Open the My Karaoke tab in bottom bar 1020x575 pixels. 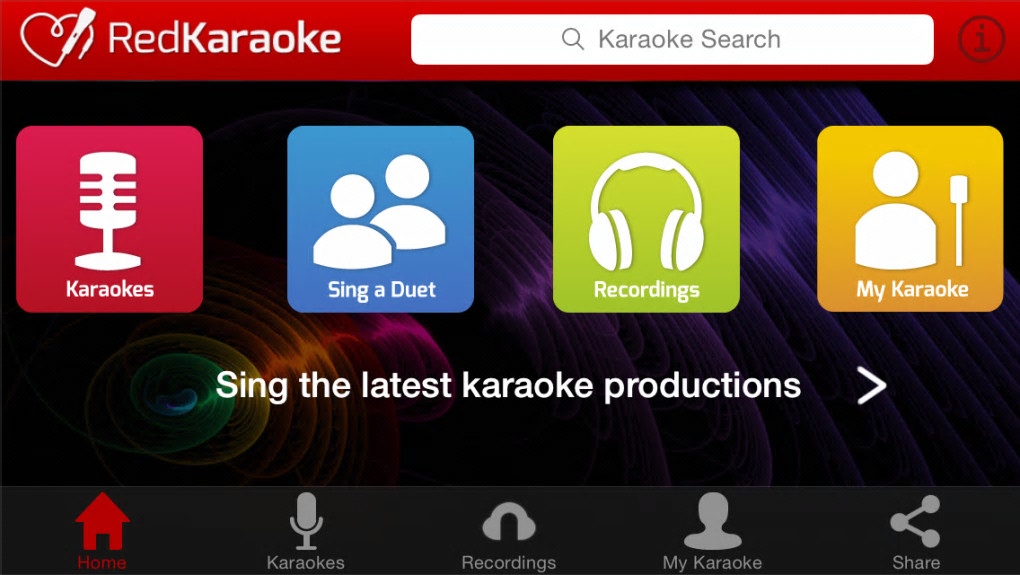point(712,532)
